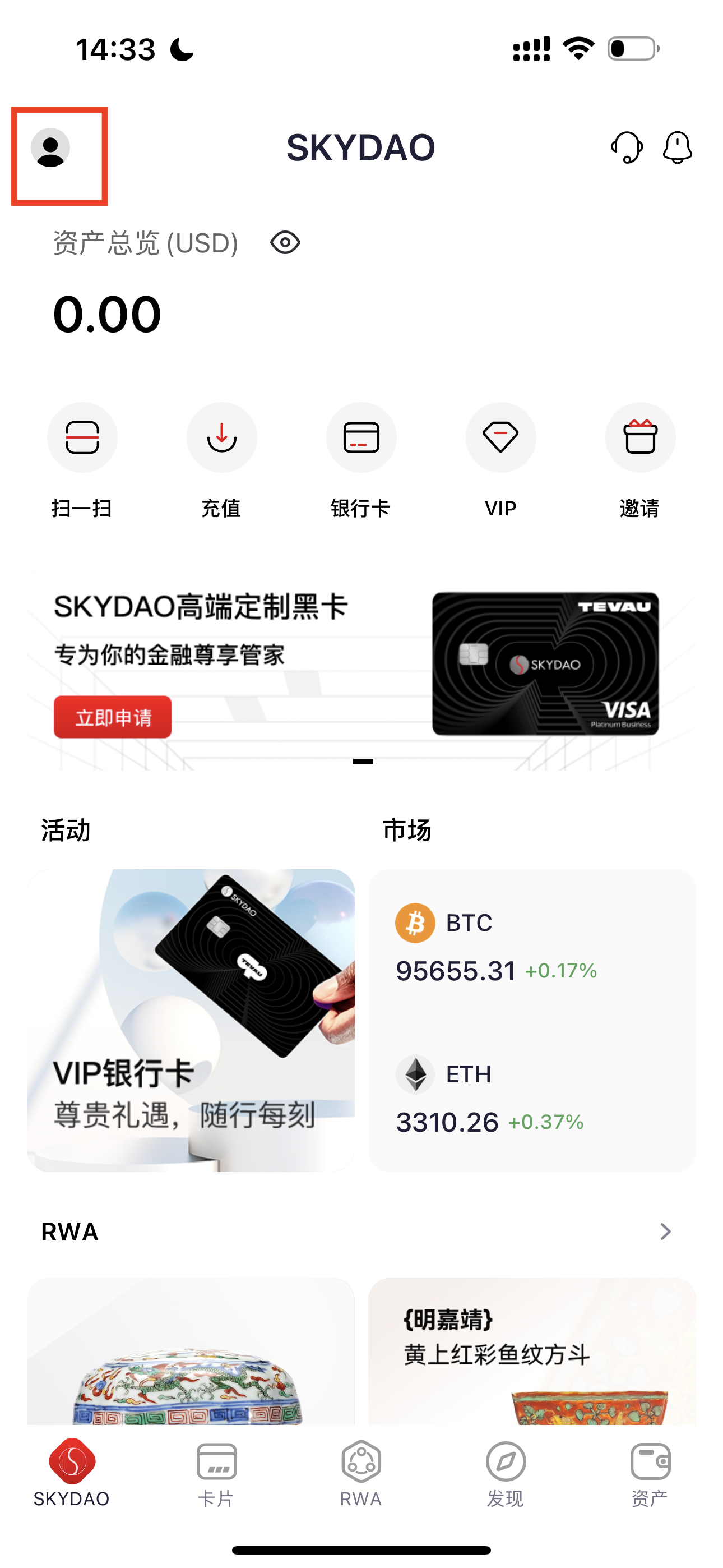Tap the 充值 deposit button
This screenshot has height=1568, width=723.
click(221, 437)
